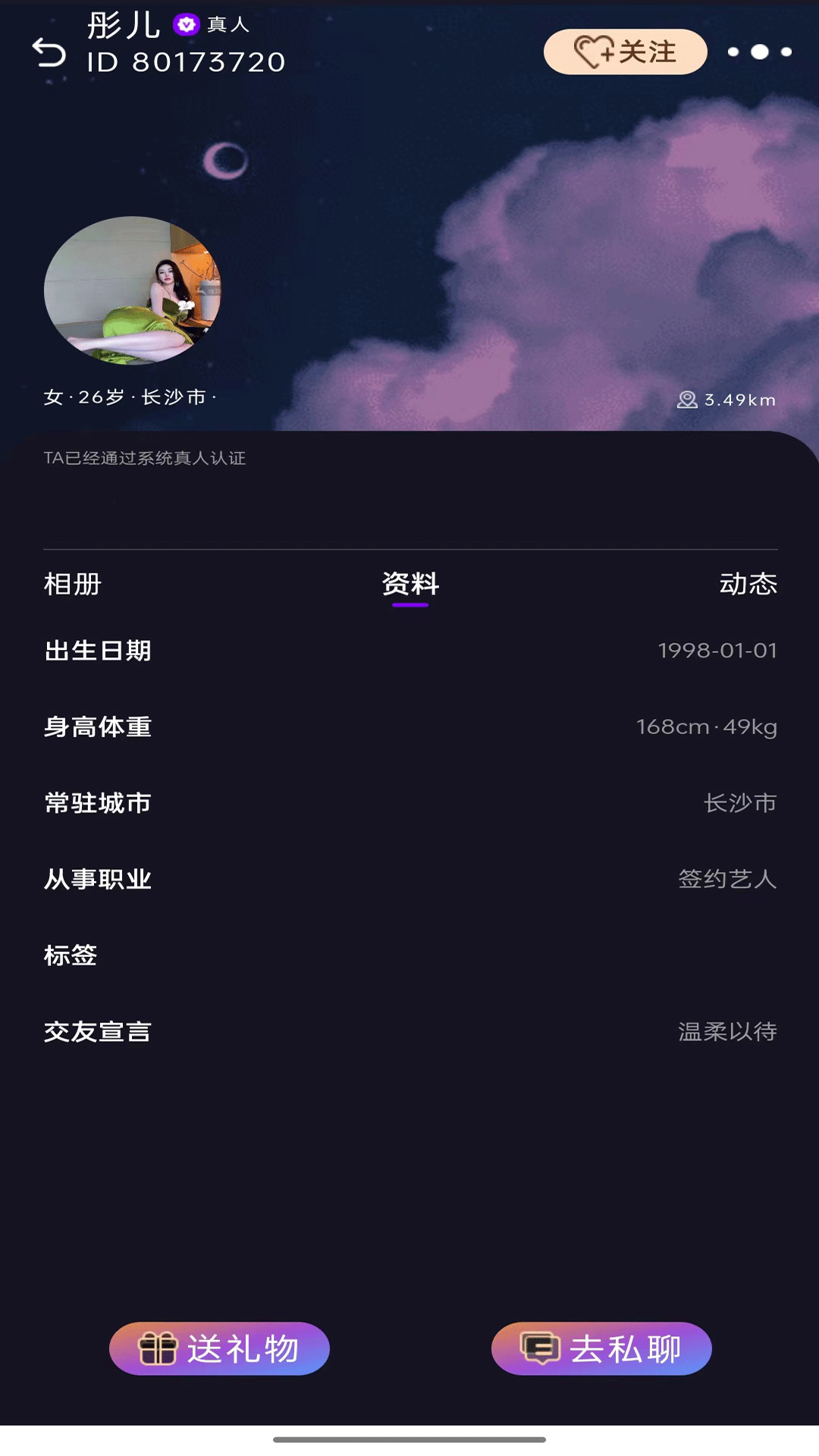819x1456 pixels.
Task: Tap the underline indicator under 资料
Action: [x=409, y=606]
